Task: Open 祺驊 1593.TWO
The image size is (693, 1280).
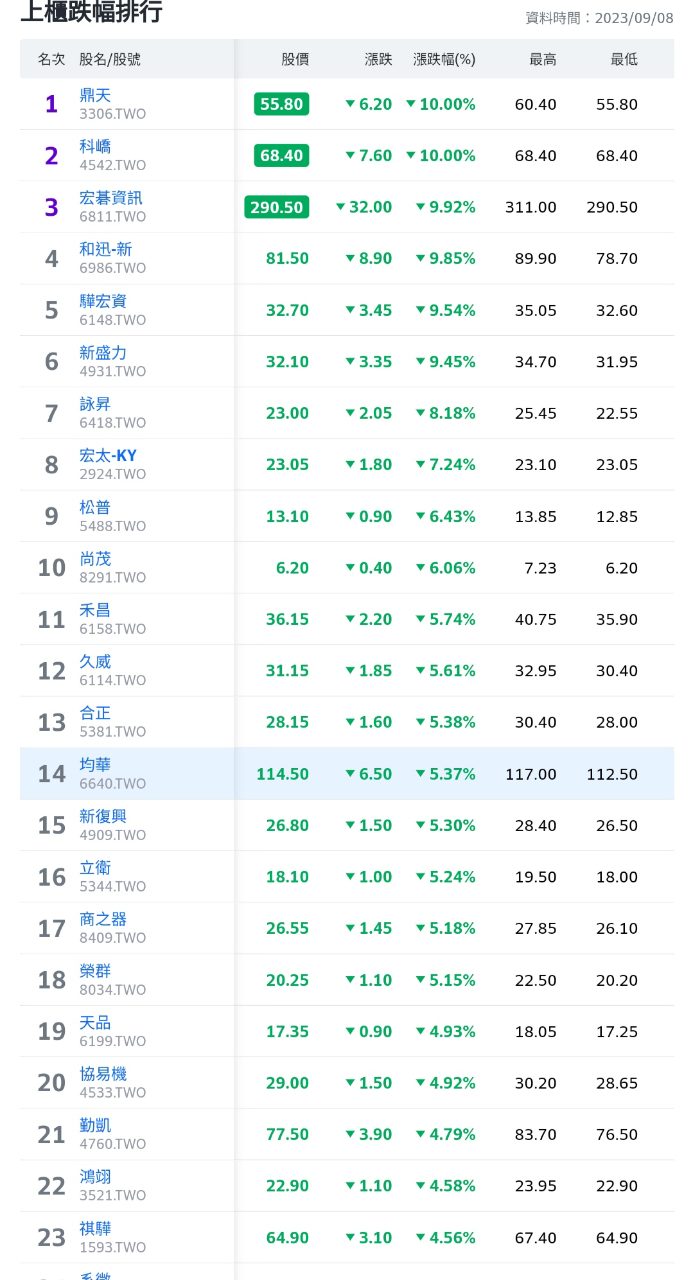Action: point(96,1228)
